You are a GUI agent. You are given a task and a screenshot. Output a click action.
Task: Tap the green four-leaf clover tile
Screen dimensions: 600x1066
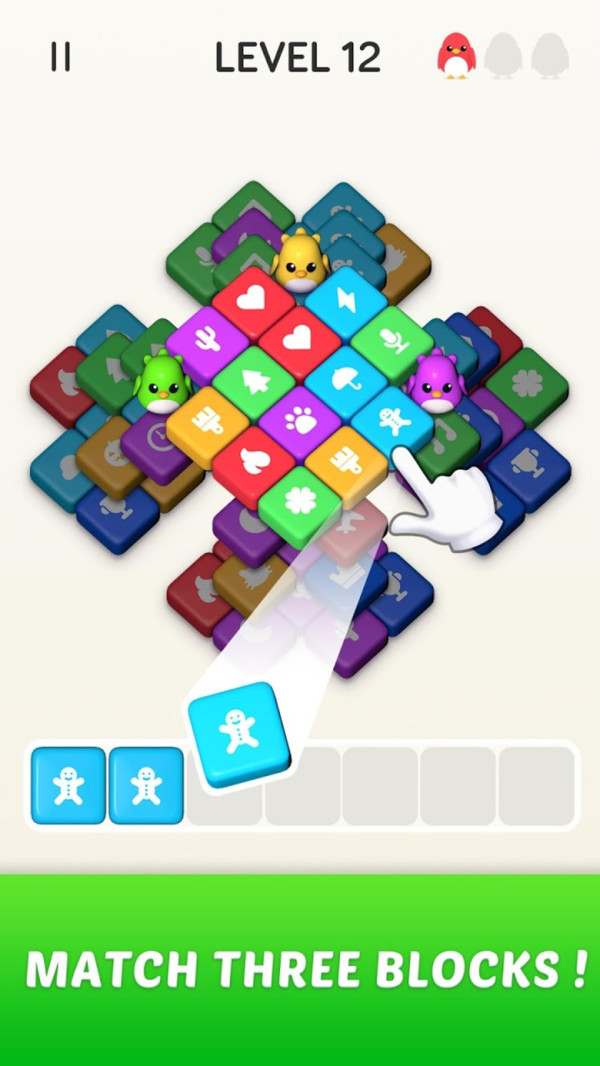coord(300,500)
